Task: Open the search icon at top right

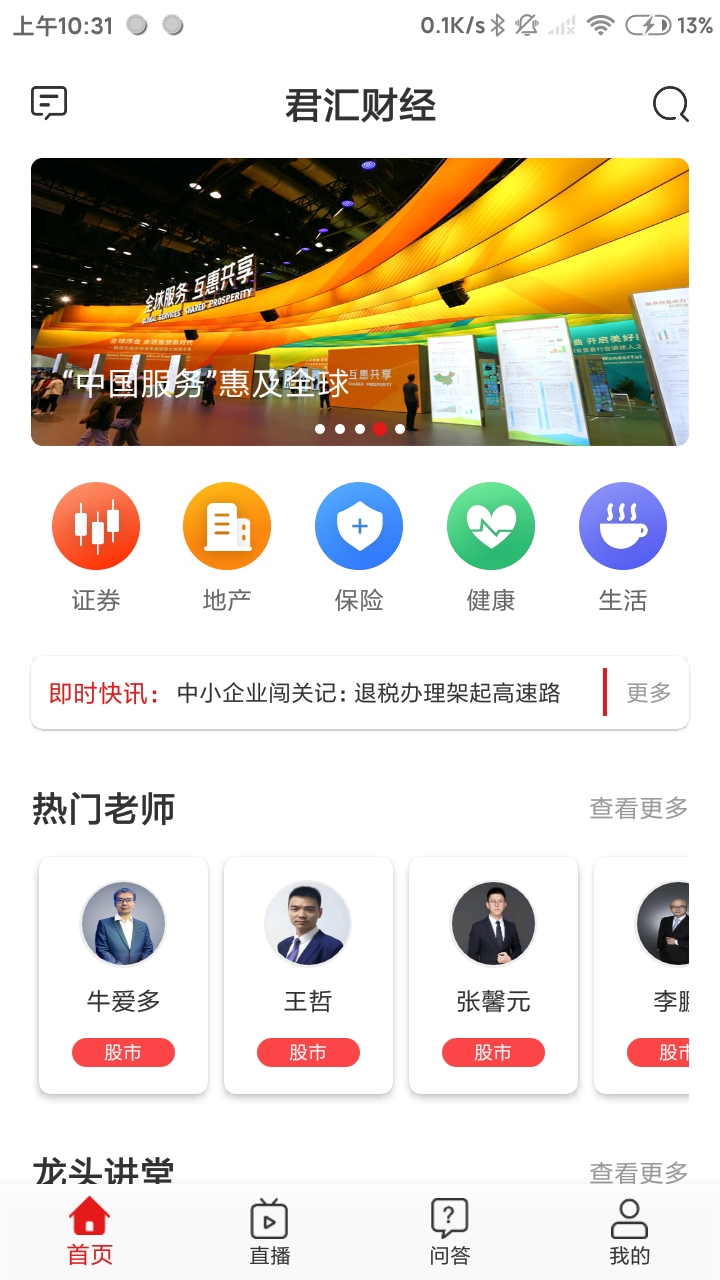Action: tap(671, 105)
